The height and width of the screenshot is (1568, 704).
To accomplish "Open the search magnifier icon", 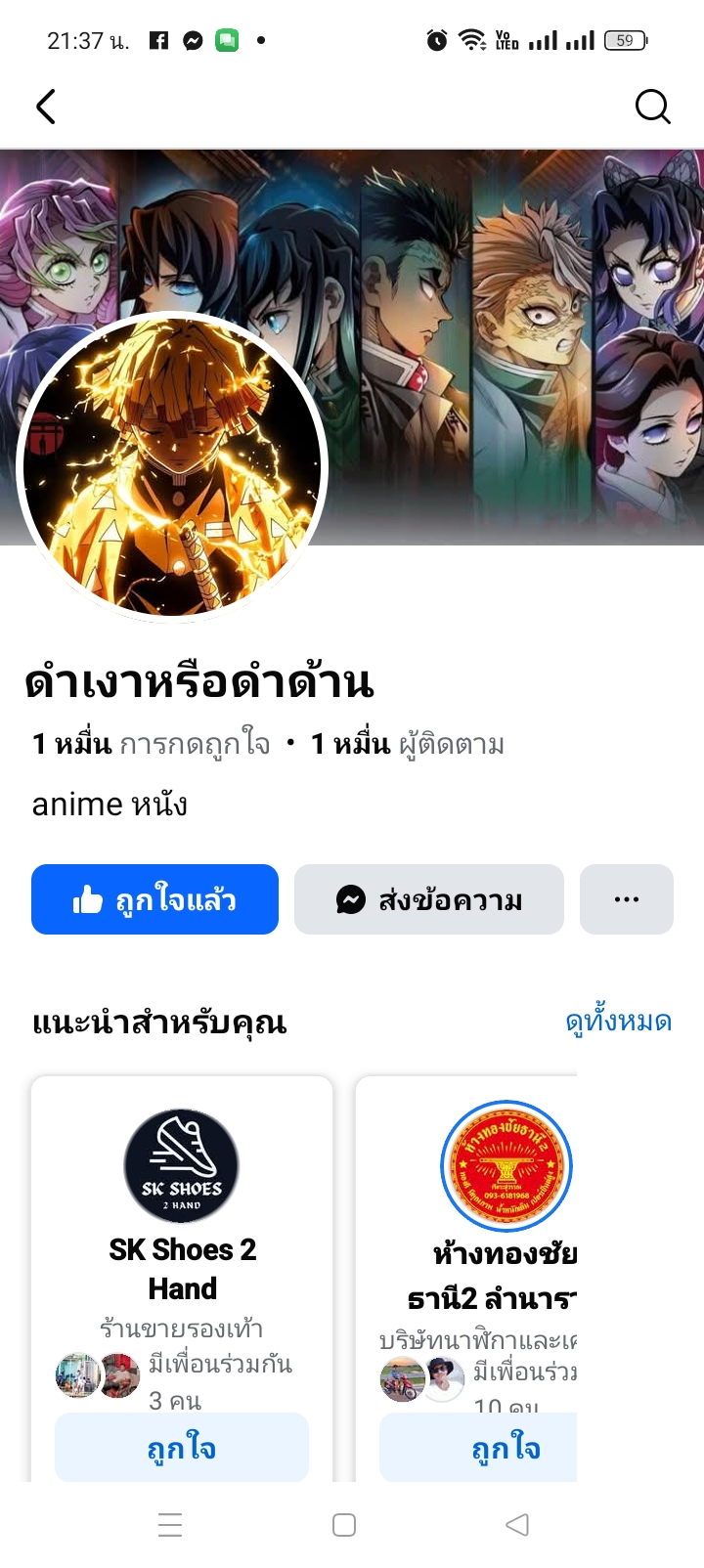I will pyautogui.click(x=652, y=107).
